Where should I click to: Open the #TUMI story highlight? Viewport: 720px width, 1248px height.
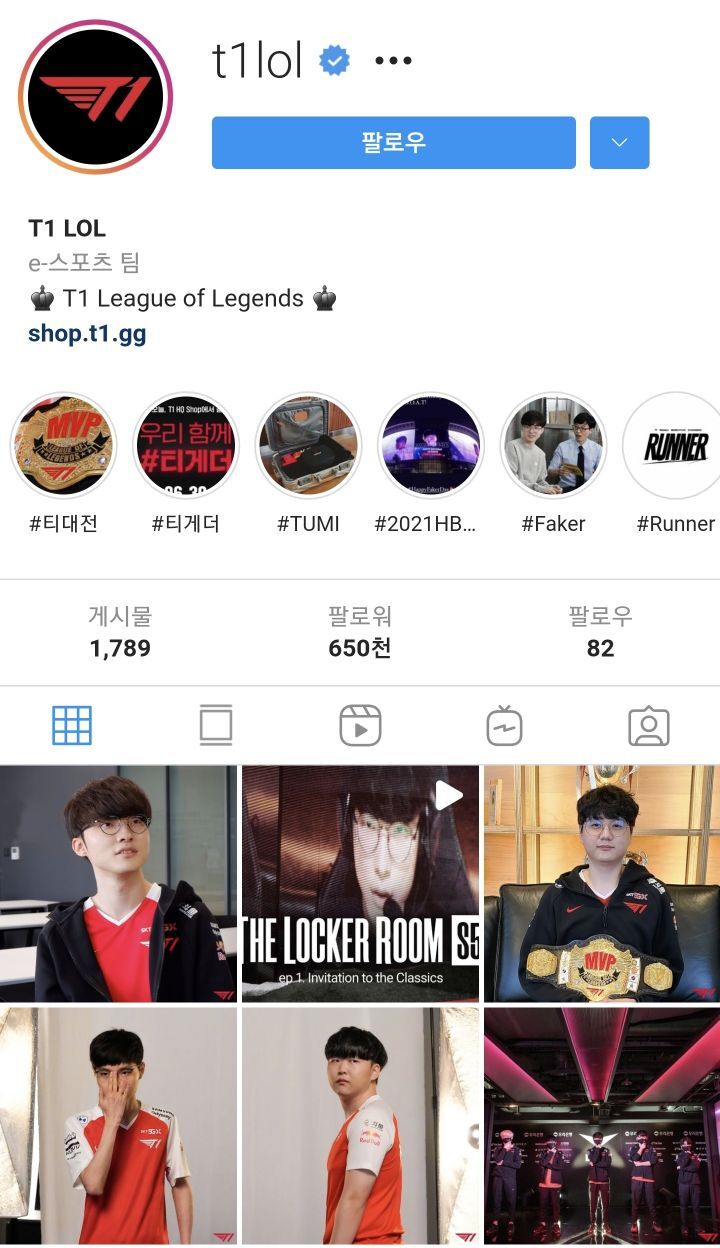(309, 446)
